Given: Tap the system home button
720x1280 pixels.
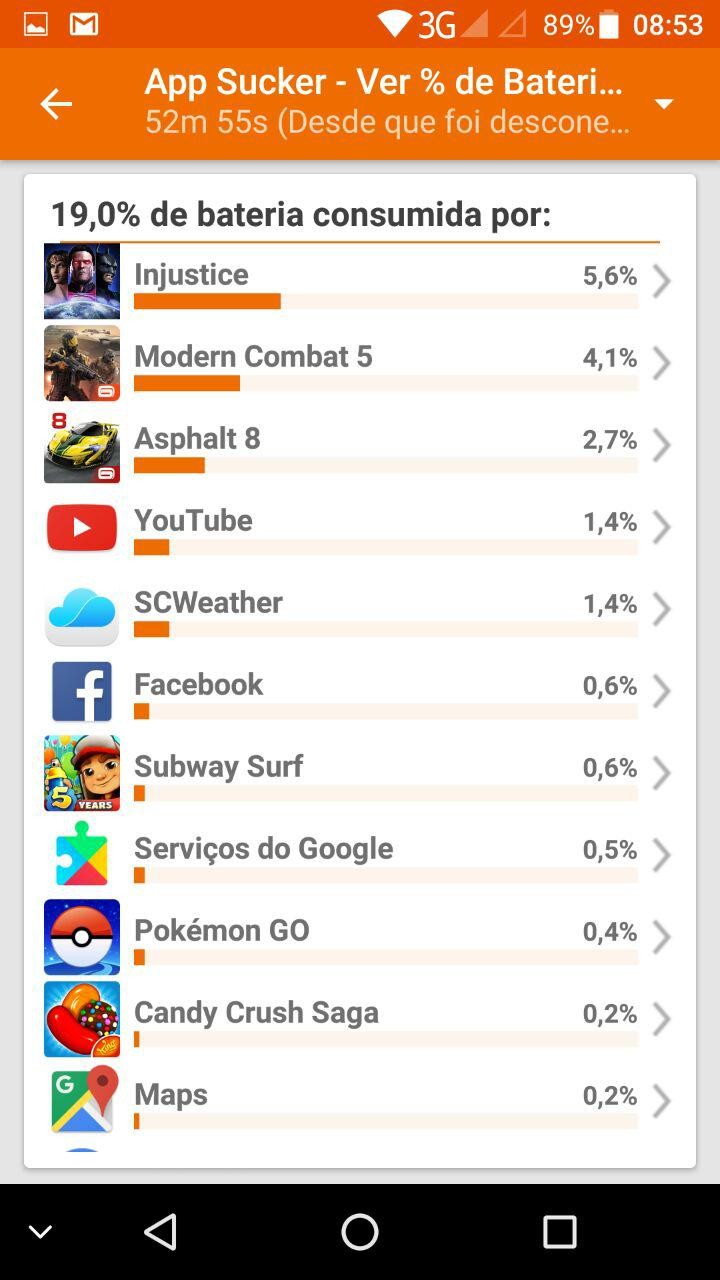Looking at the screenshot, I should tap(360, 1232).
